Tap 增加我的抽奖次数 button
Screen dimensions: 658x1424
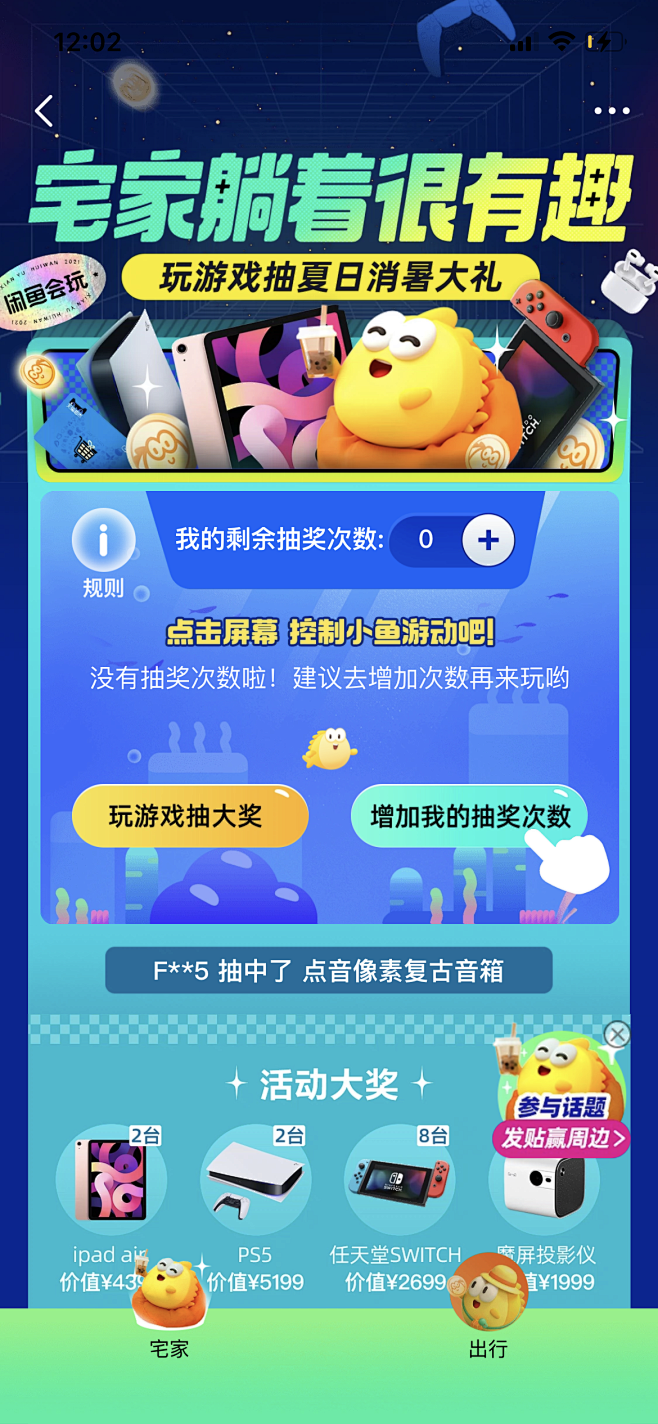[469, 816]
